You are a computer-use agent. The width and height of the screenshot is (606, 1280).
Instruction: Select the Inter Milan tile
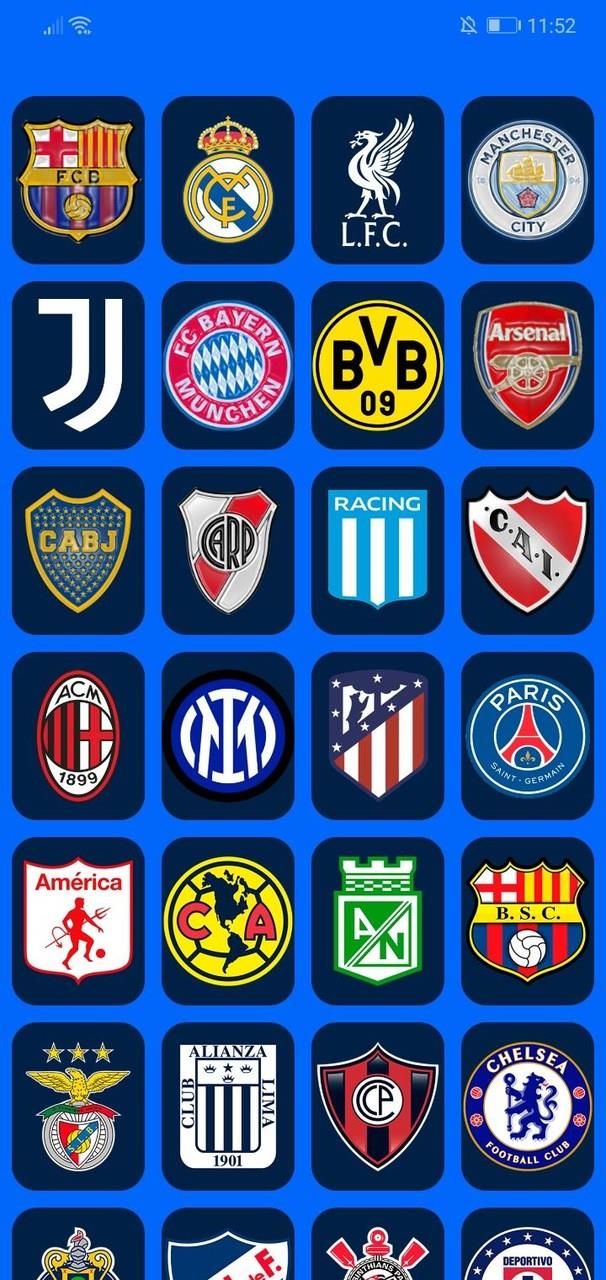point(228,735)
